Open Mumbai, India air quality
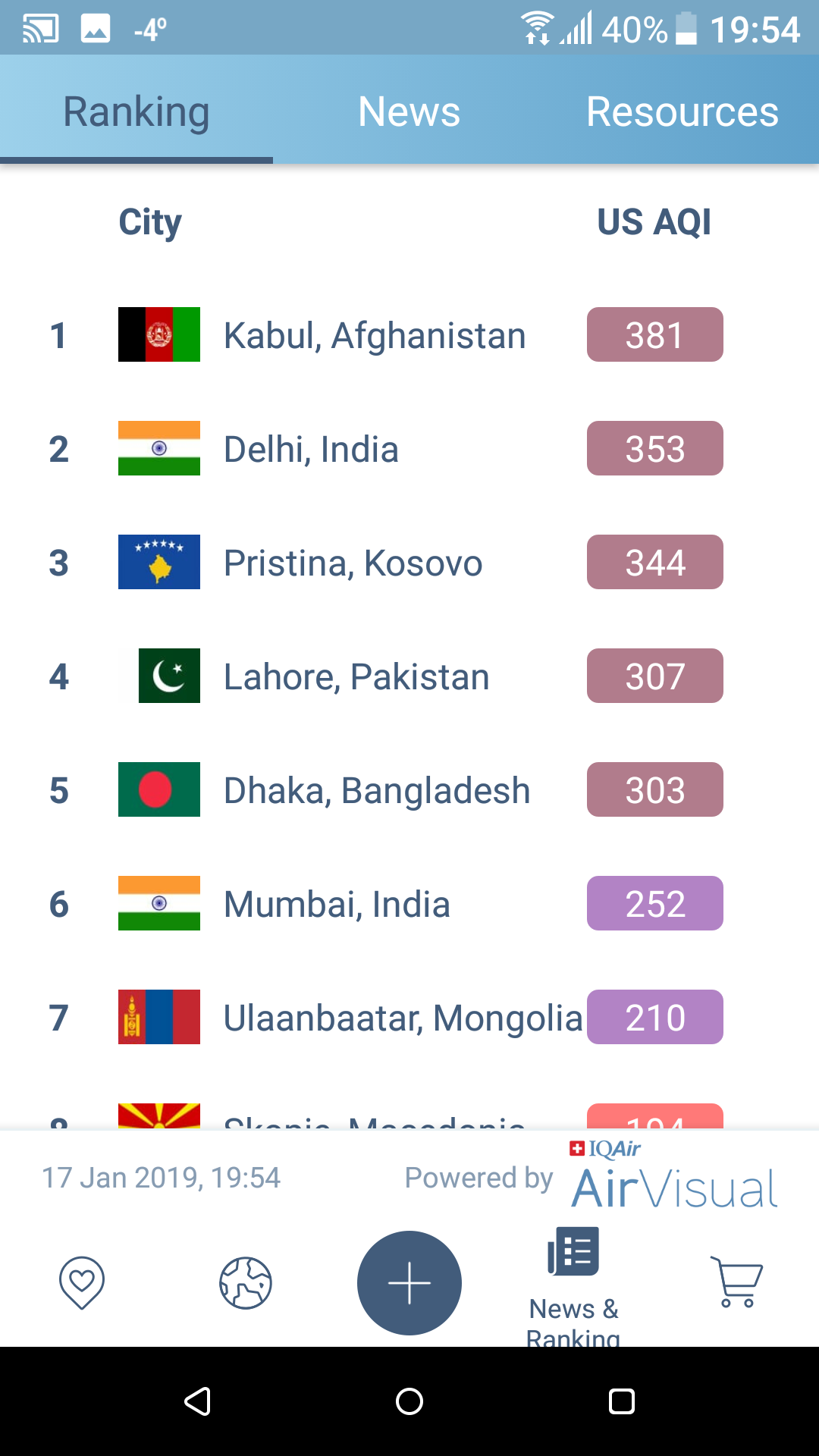The image size is (819, 1456). (x=409, y=904)
